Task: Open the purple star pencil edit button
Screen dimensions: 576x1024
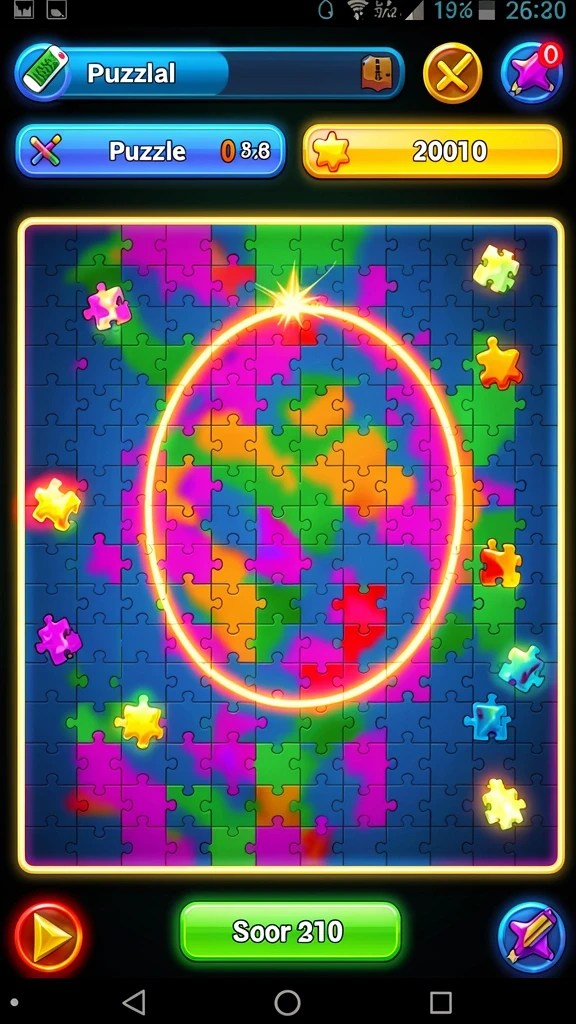Action: tap(532, 936)
